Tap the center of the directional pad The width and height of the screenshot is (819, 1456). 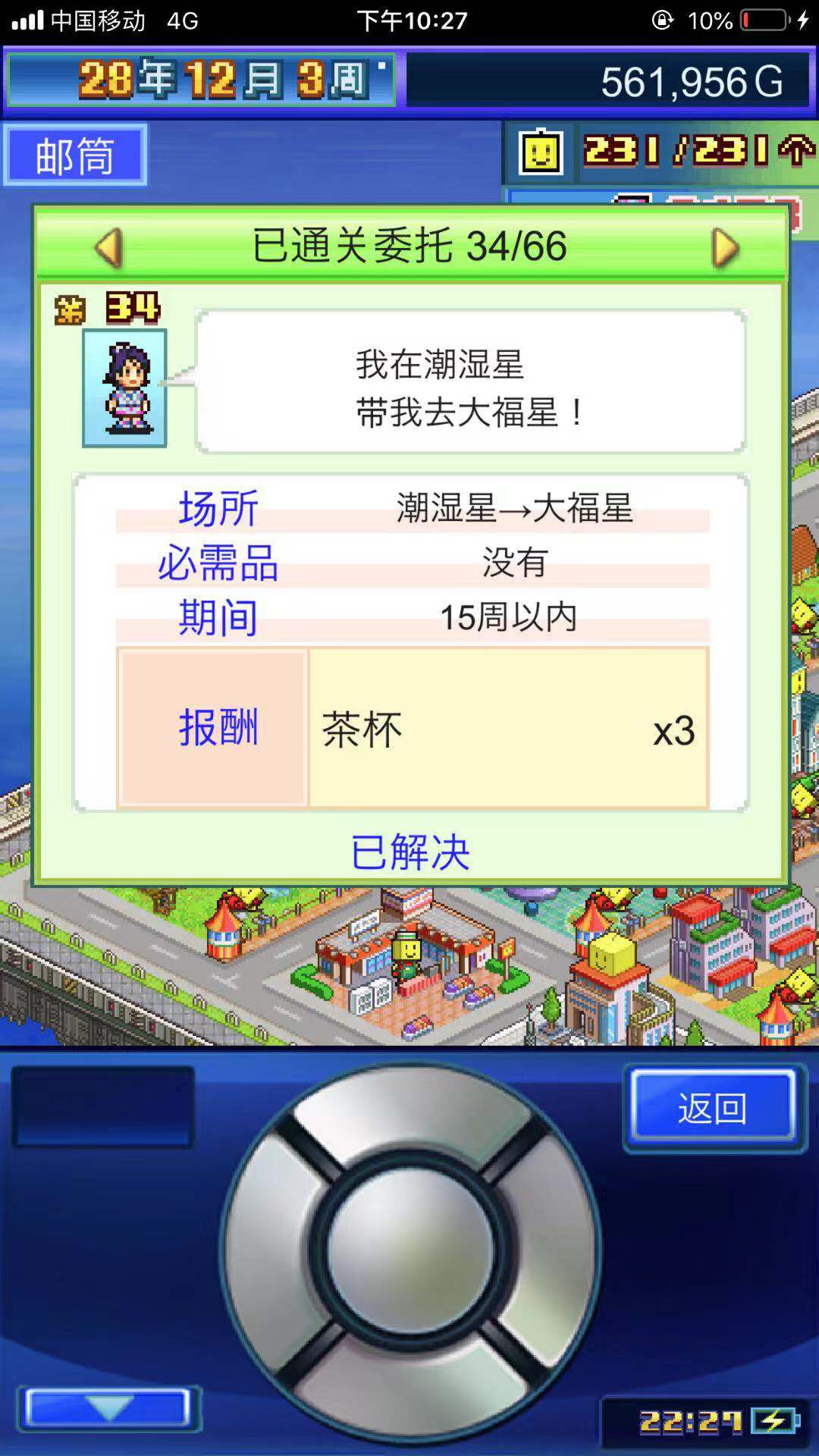[410, 1250]
